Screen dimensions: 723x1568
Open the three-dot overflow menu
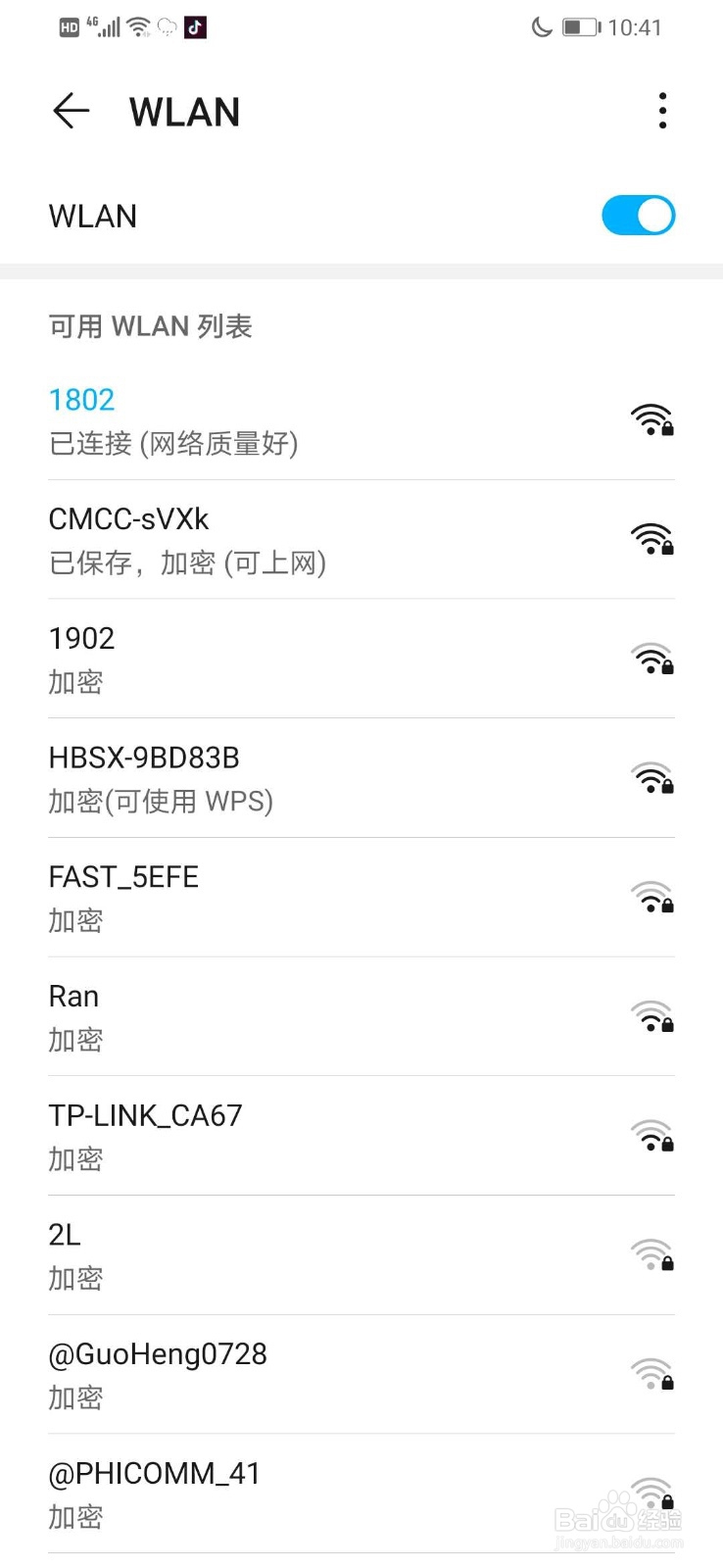coord(662,111)
